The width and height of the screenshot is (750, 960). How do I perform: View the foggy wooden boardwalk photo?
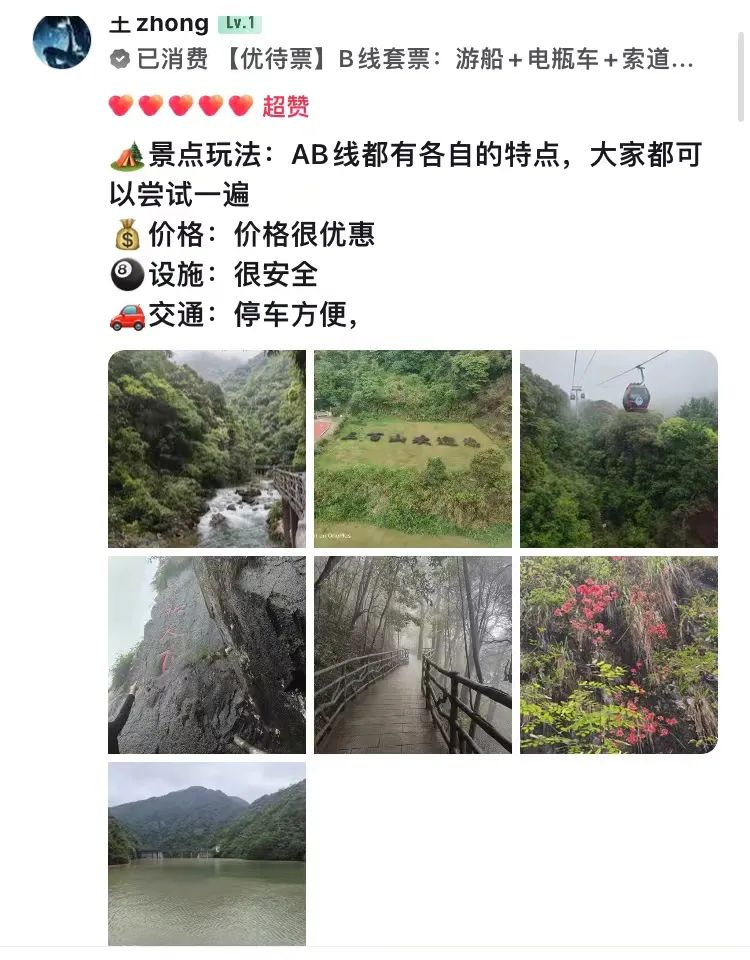(x=413, y=654)
